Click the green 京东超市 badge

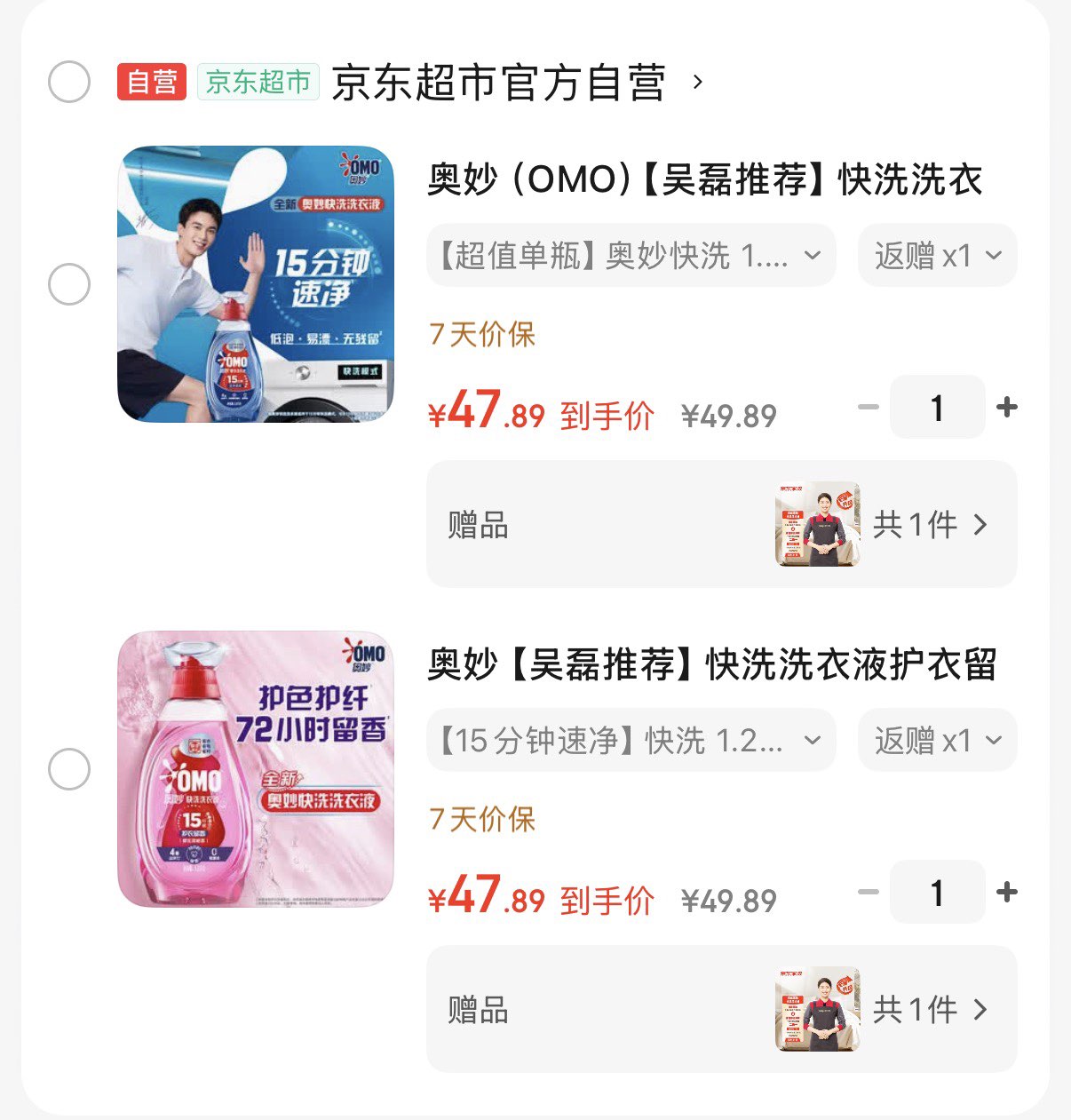(258, 84)
